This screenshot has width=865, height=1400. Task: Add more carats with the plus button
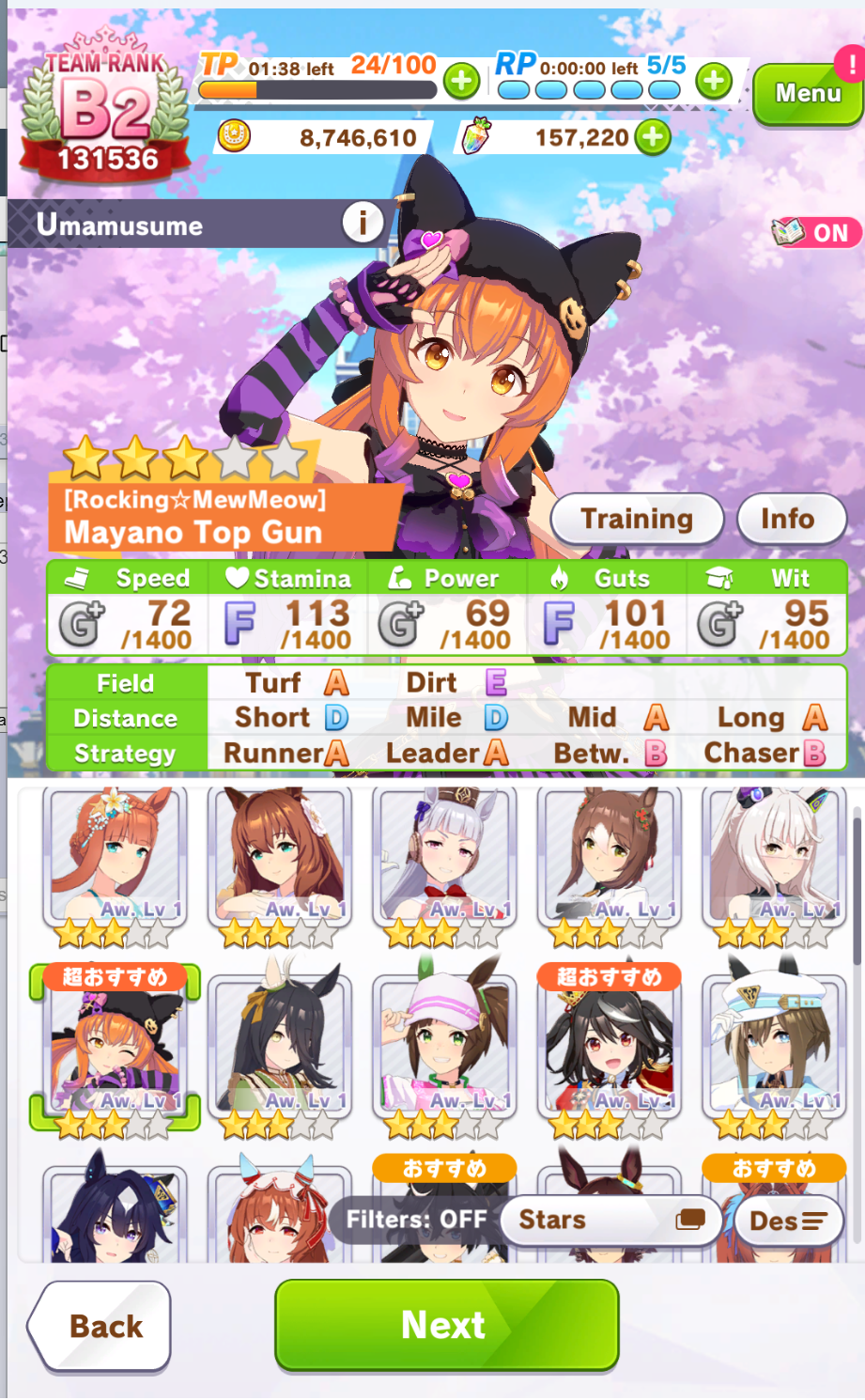[x=652, y=137]
